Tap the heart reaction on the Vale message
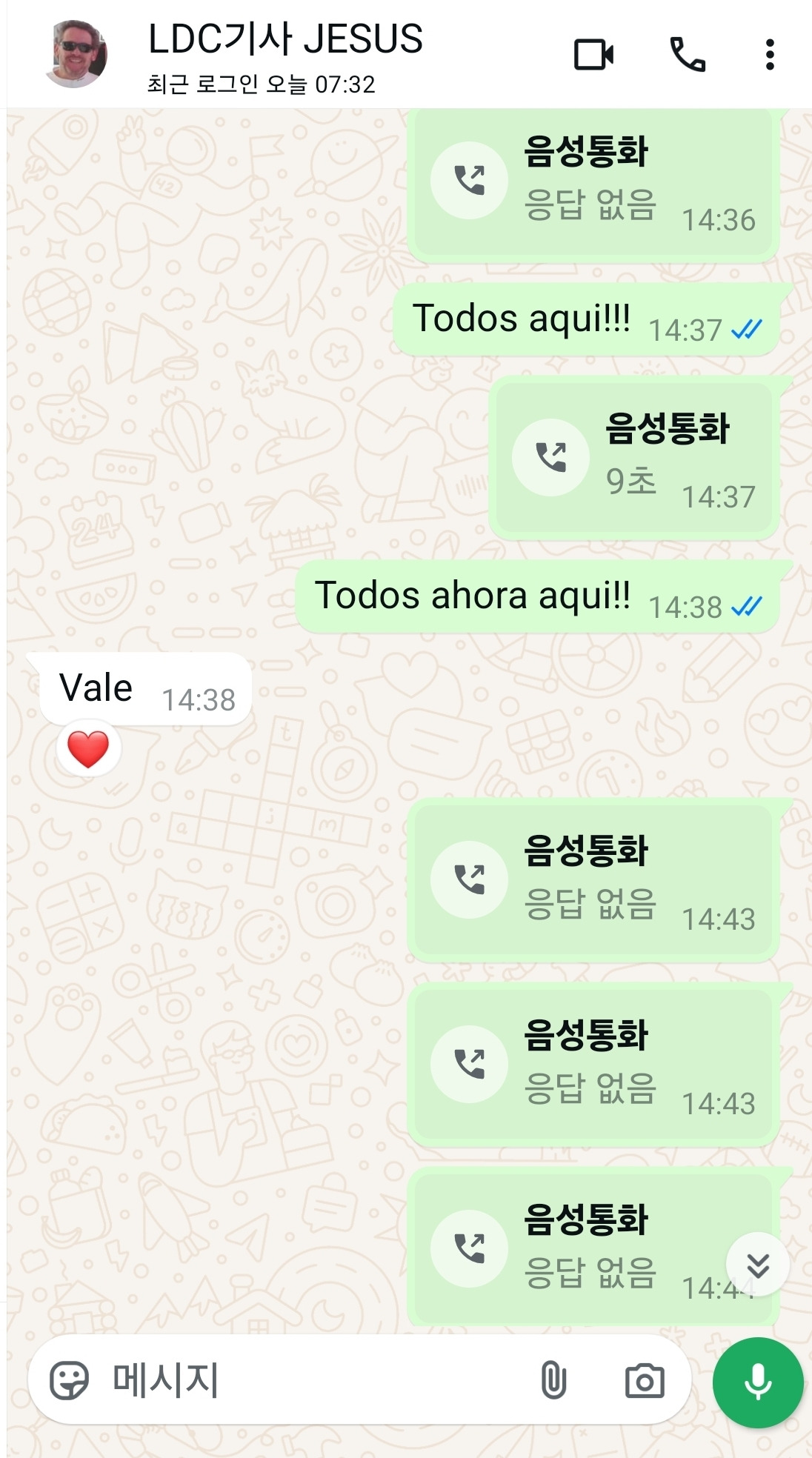Viewport: 812px width, 1458px height. (87, 747)
